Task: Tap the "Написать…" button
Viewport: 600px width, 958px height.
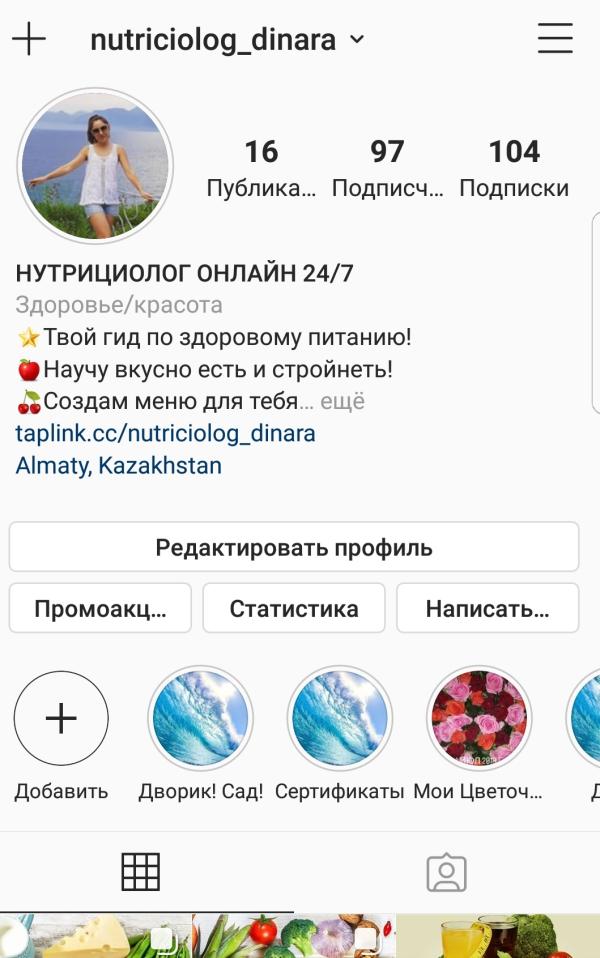Action: point(487,608)
